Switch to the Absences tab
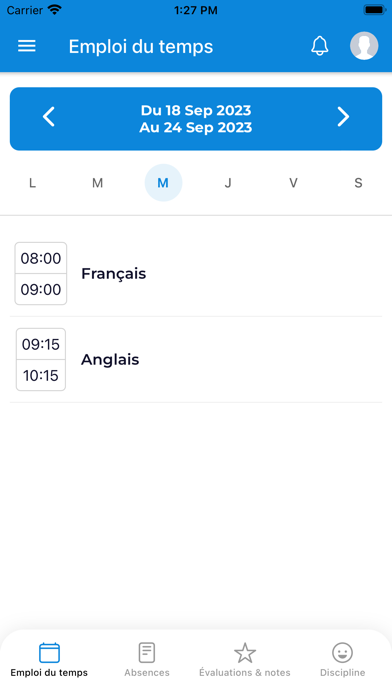Image resolution: width=392 pixels, height=696 pixels. tap(147, 660)
